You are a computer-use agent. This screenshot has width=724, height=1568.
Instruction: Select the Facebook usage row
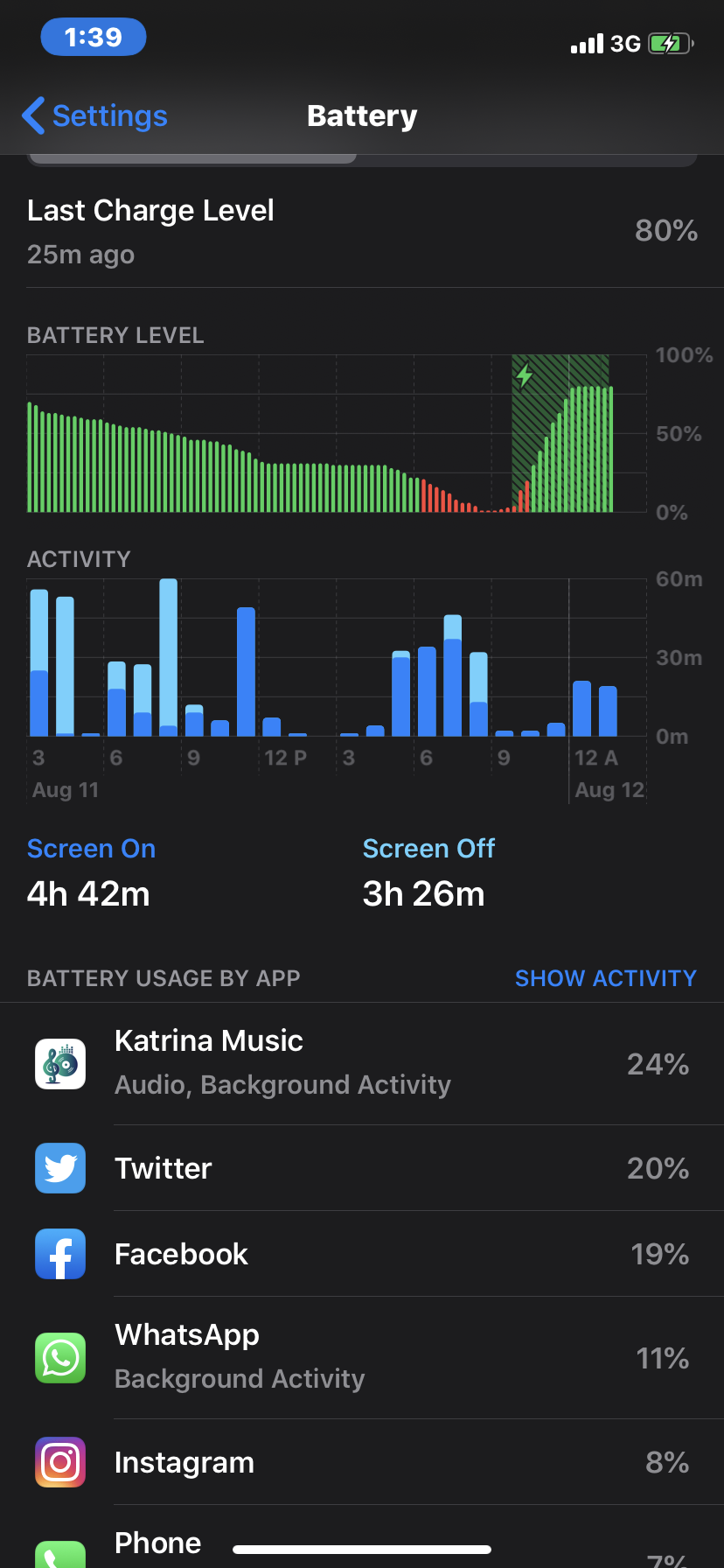[x=362, y=1254]
